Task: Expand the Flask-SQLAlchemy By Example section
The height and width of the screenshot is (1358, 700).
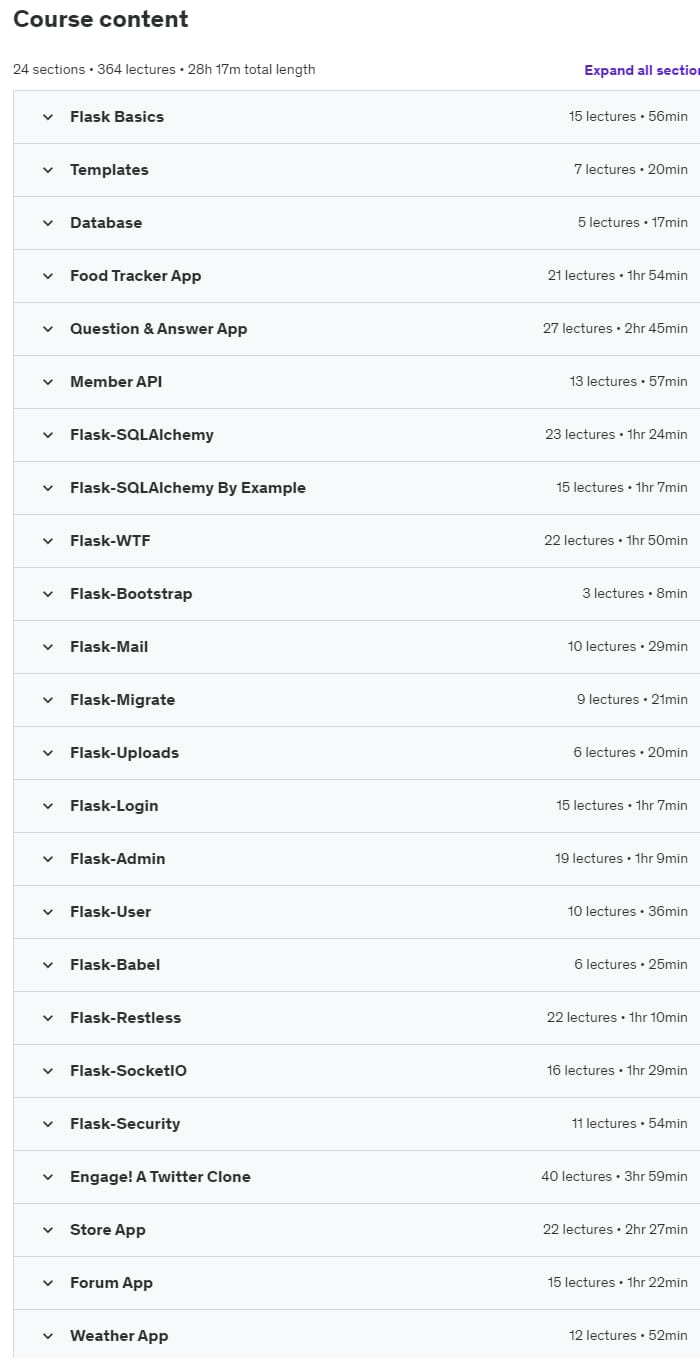Action: point(357,488)
